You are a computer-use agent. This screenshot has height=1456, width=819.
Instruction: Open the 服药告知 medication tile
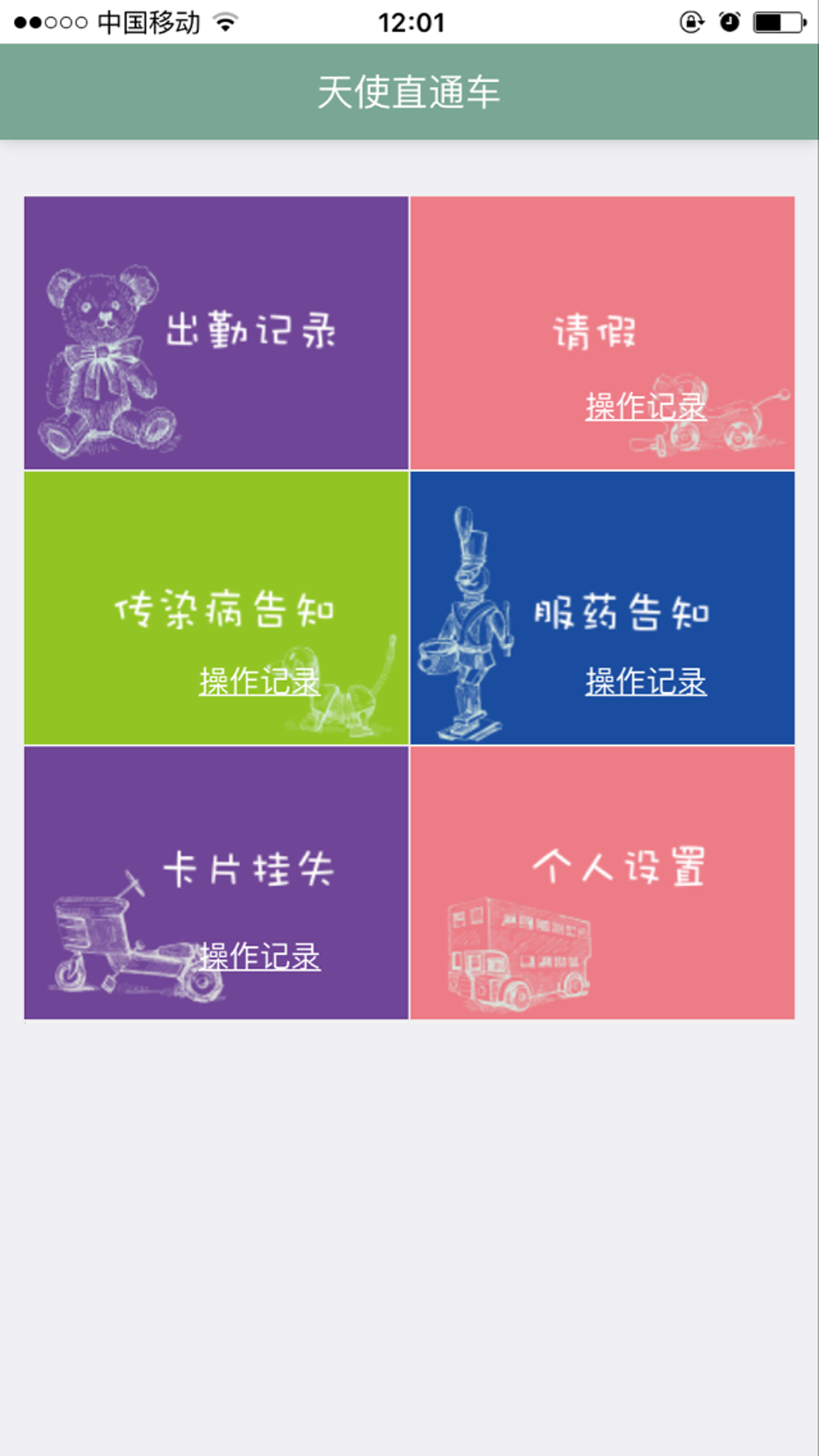coord(621,611)
